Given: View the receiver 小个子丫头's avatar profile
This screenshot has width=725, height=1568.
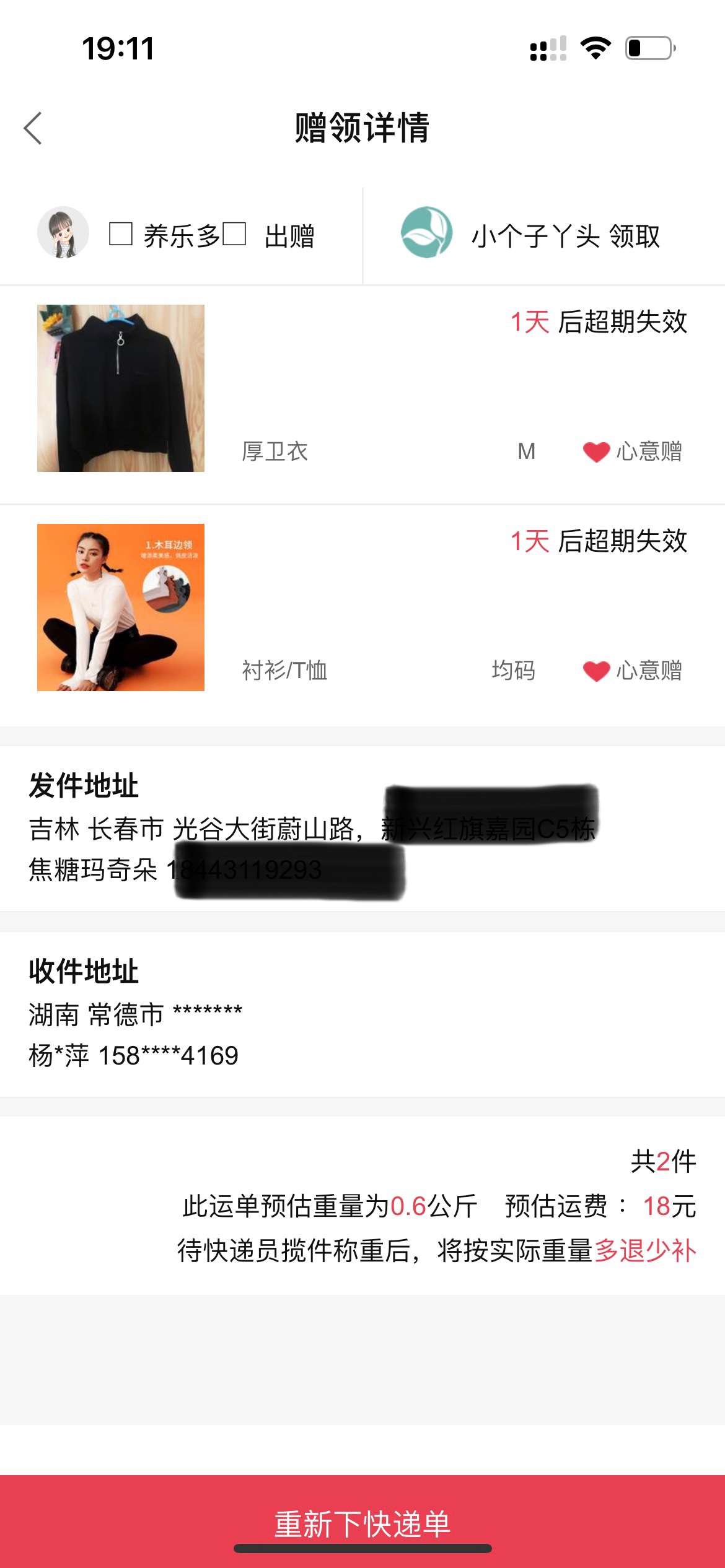Looking at the screenshot, I should [426, 233].
